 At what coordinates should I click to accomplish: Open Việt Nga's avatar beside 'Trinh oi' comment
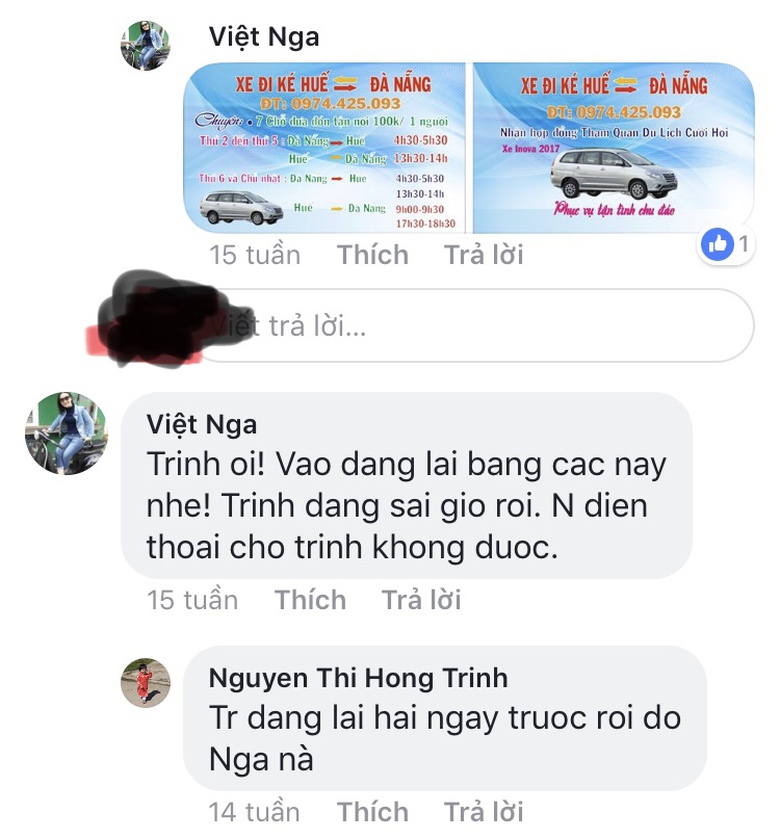coord(65,432)
